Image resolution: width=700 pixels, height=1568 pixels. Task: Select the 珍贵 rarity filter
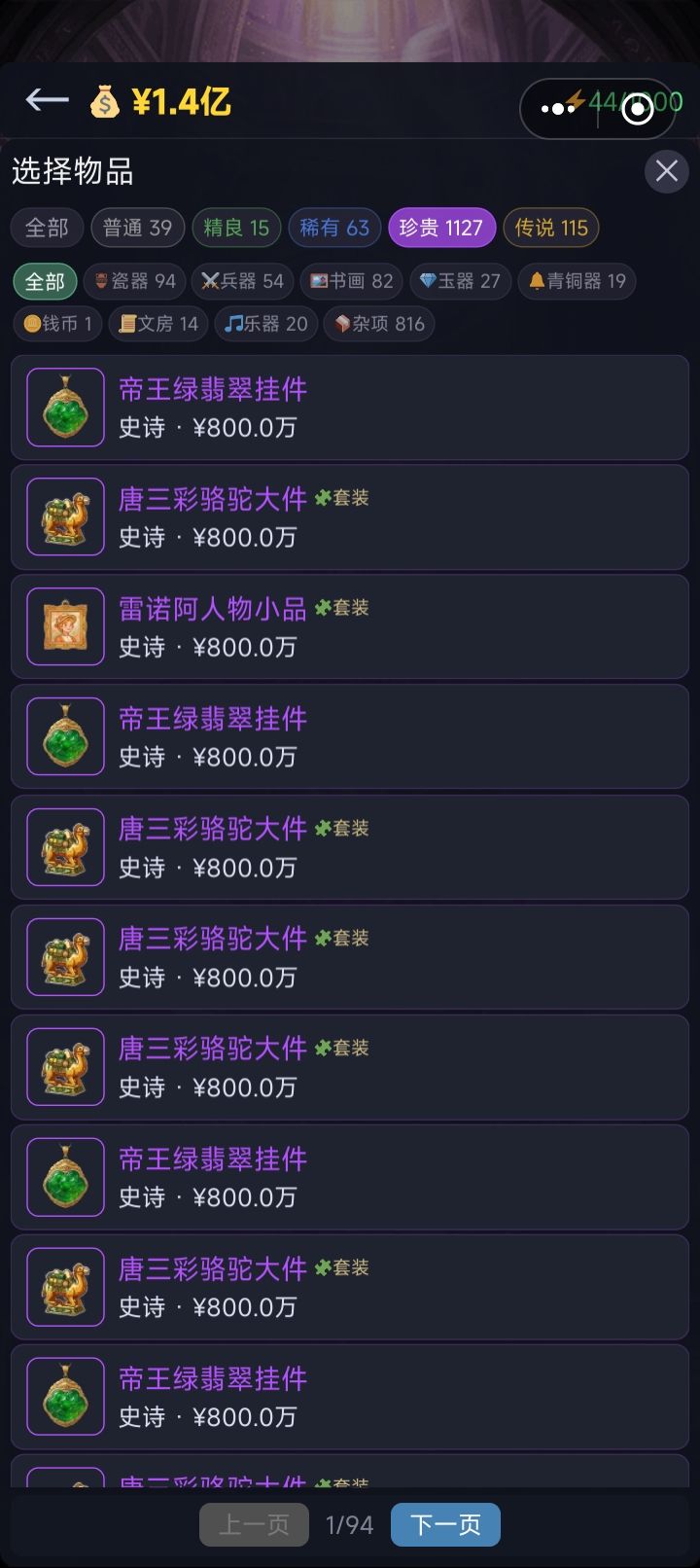pos(442,228)
